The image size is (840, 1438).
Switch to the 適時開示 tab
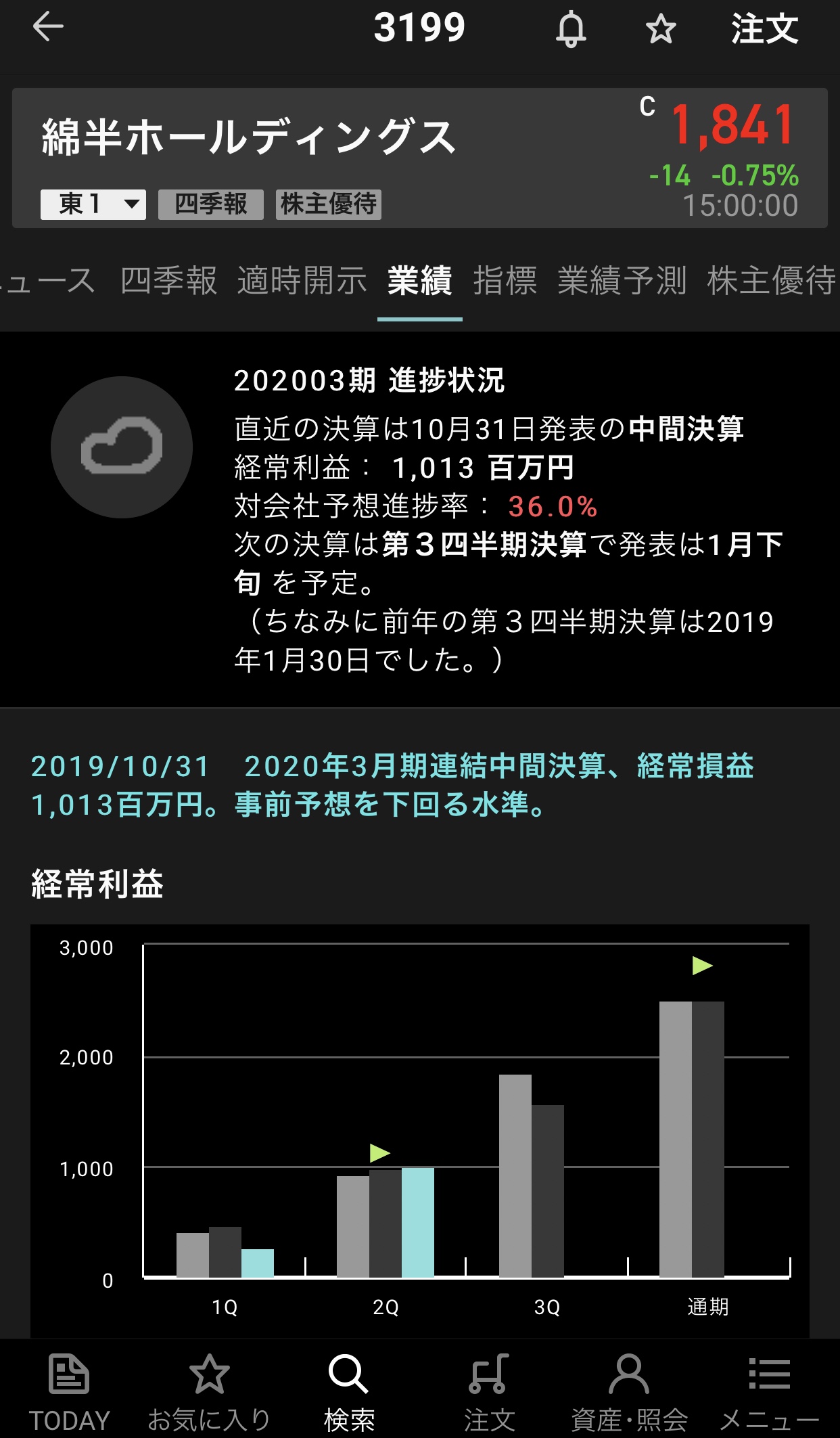point(302,281)
